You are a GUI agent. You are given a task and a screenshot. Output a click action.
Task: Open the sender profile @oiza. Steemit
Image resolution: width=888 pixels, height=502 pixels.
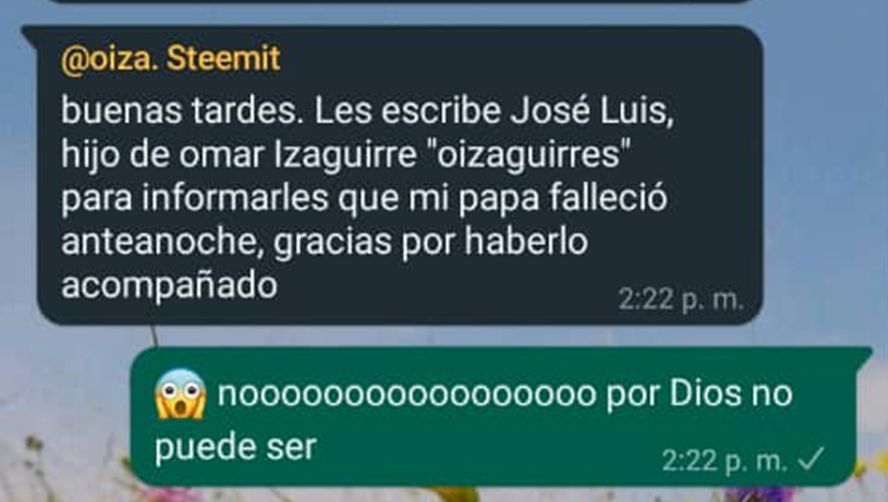(171, 59)
